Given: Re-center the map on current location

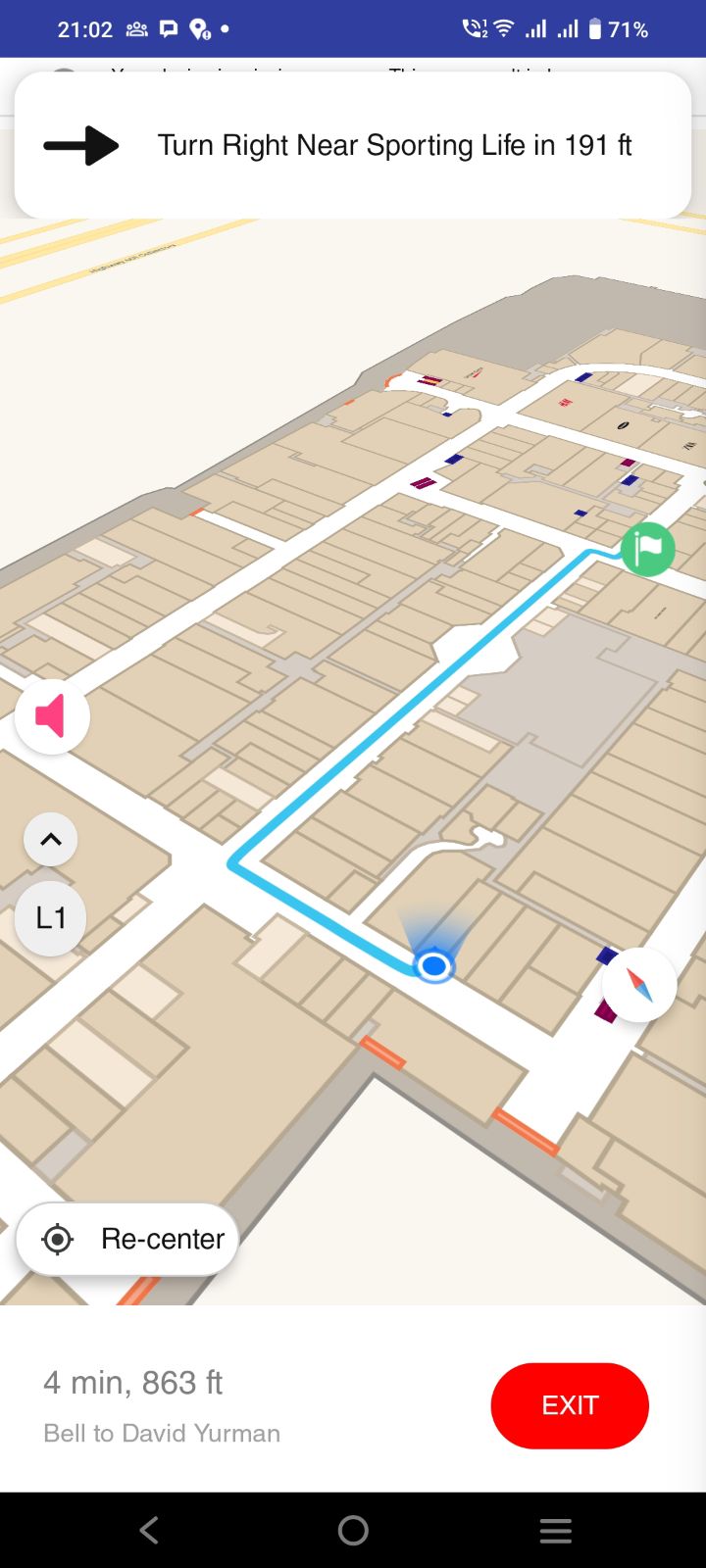Looking at the screenshot, I should click(128, 1240).
